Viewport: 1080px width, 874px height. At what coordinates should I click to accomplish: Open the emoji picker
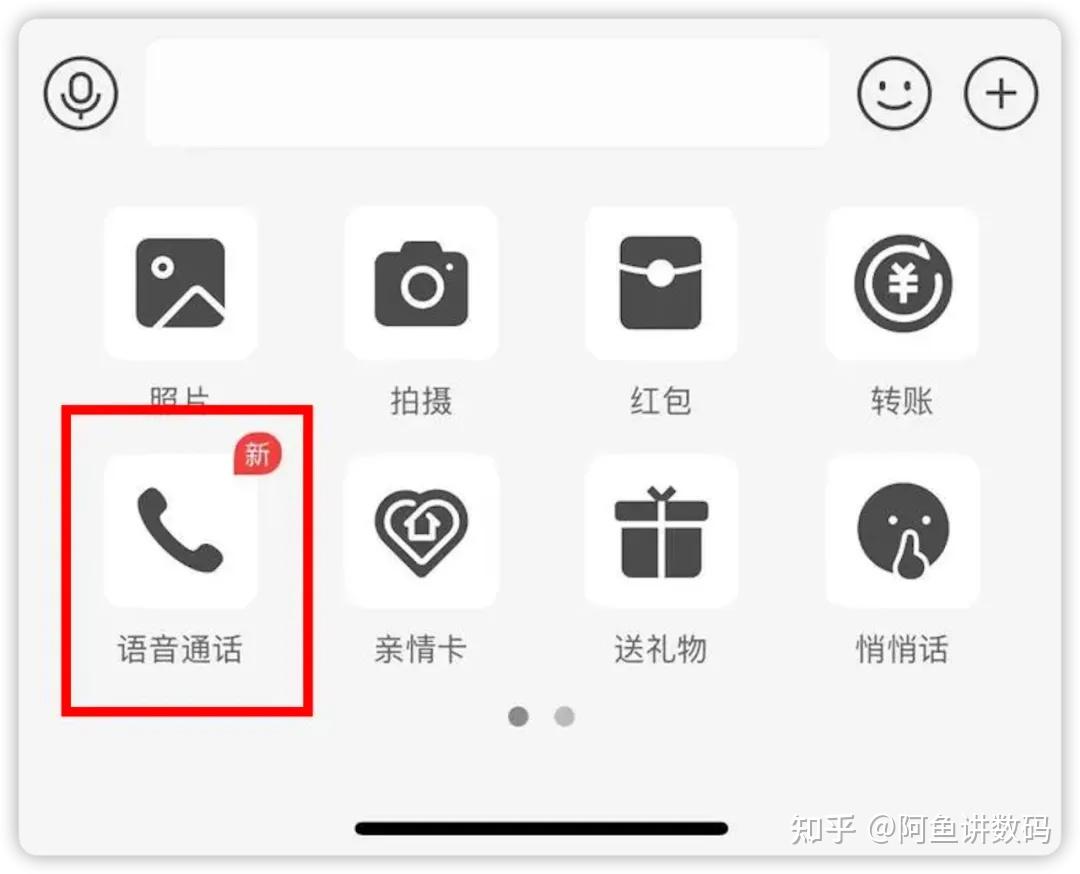point(894,94)
